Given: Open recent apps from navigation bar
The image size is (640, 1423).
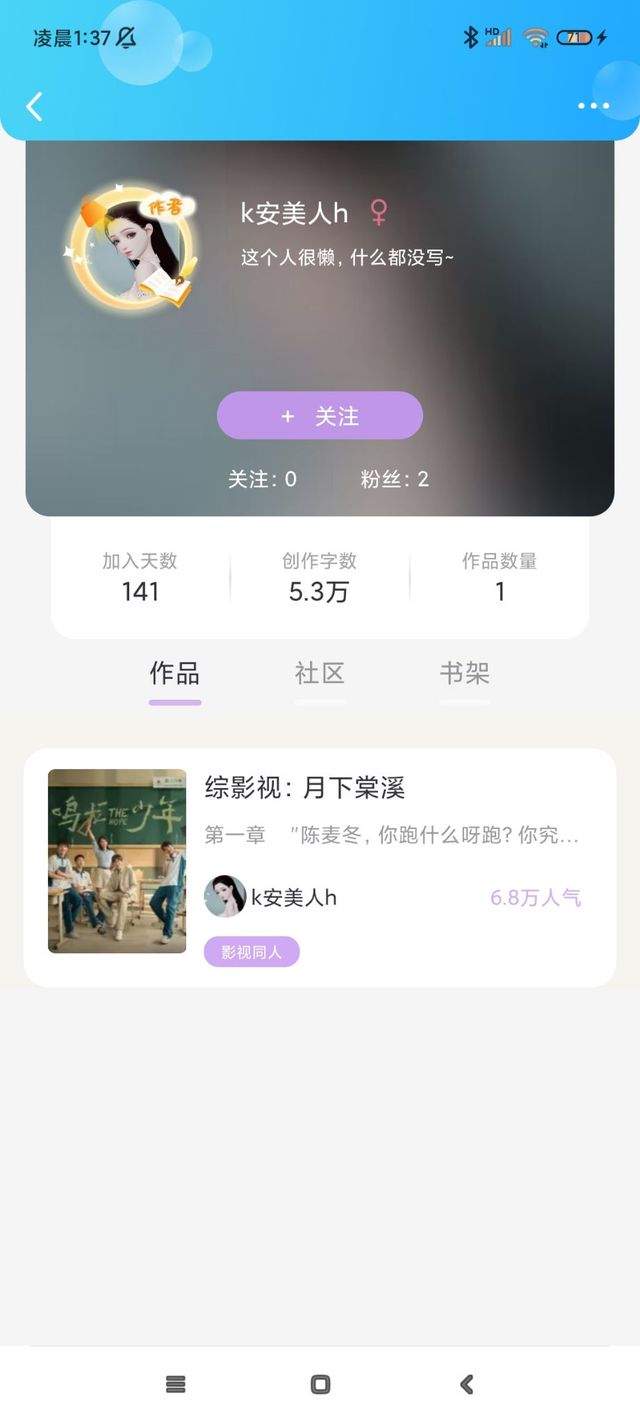Looking at the screenshot, I should (175, 1385).
